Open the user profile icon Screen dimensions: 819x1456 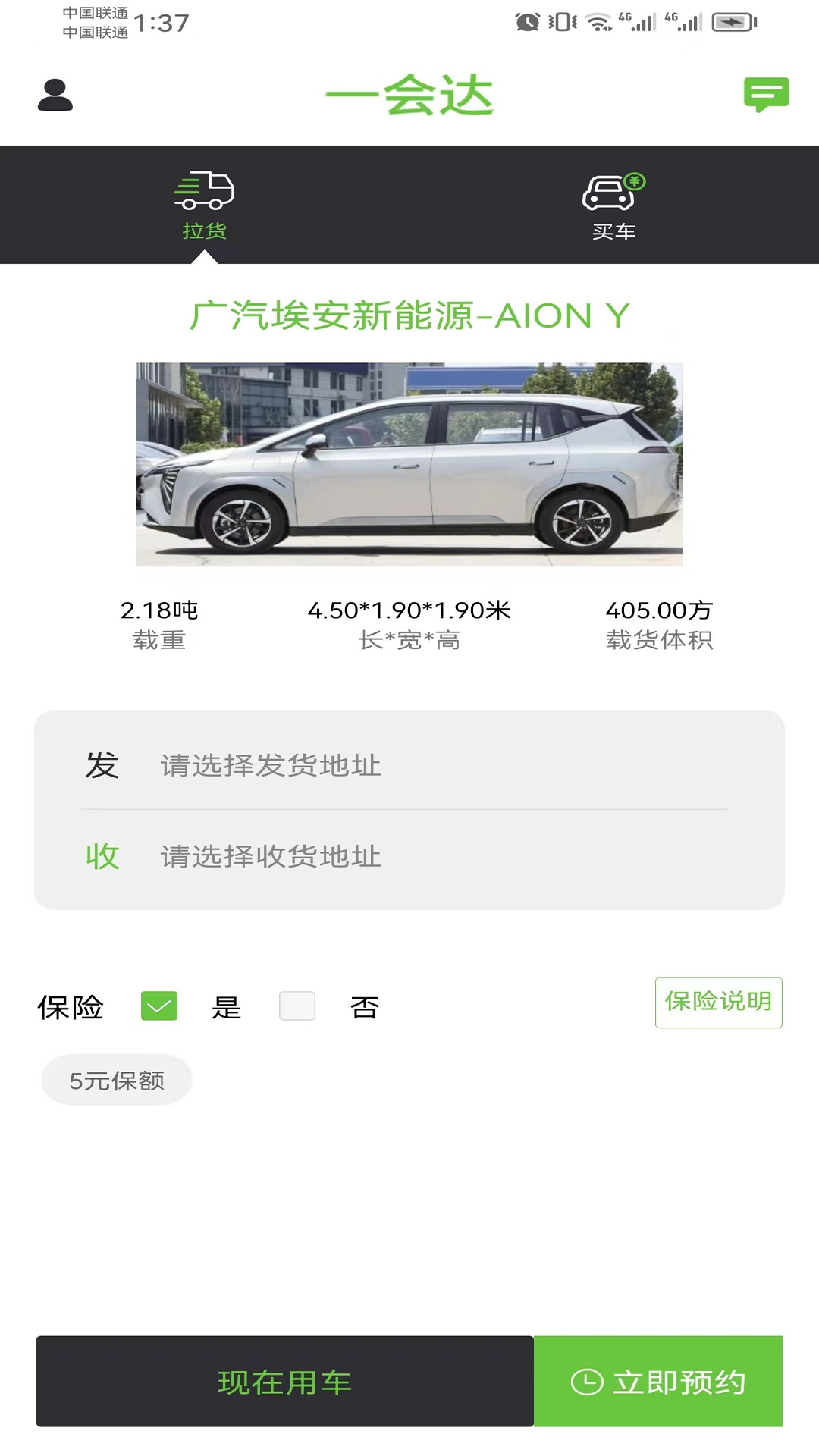pyautogui.click(x=55, y=96)
